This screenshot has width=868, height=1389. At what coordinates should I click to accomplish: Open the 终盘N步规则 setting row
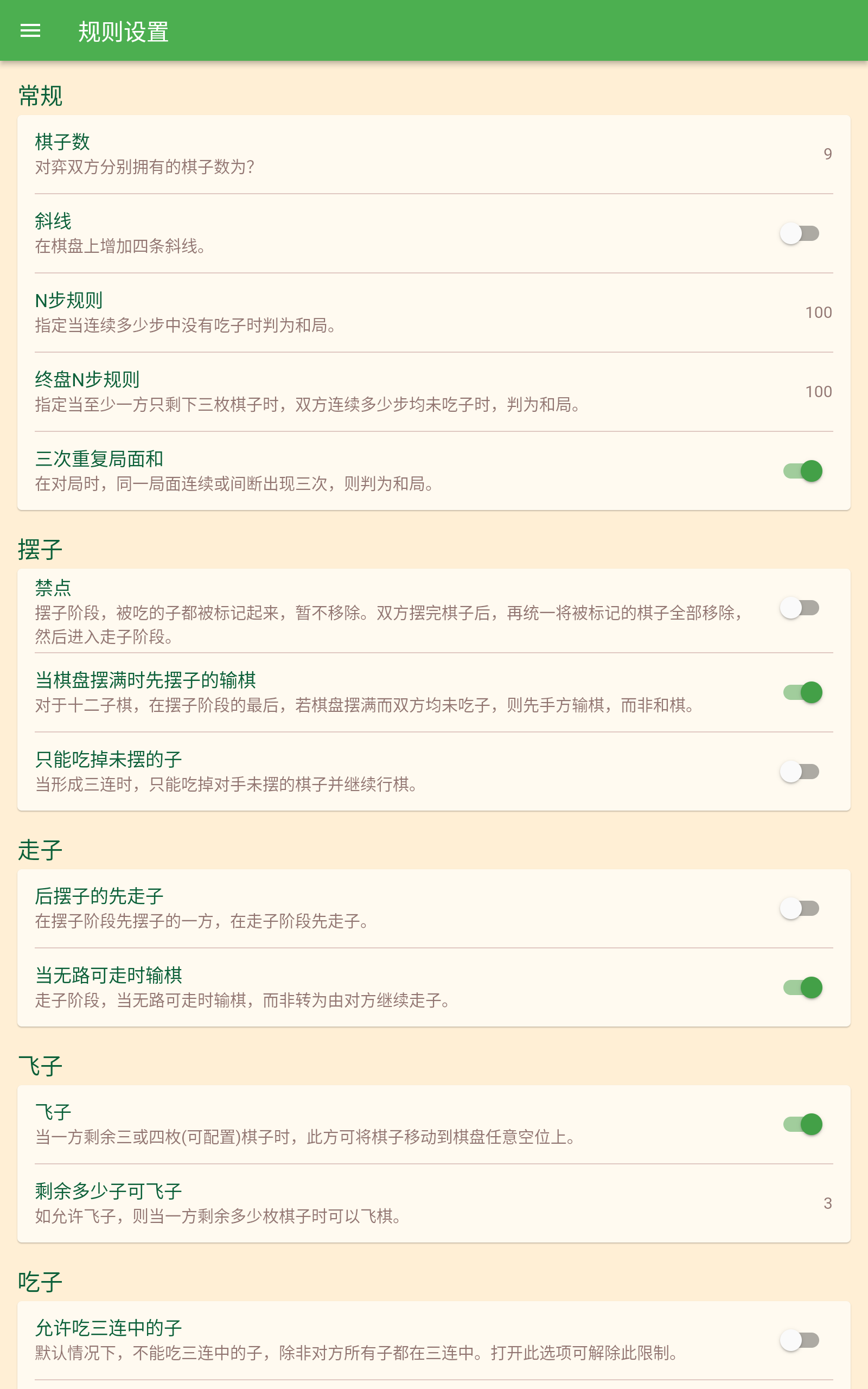coord(434,392)
